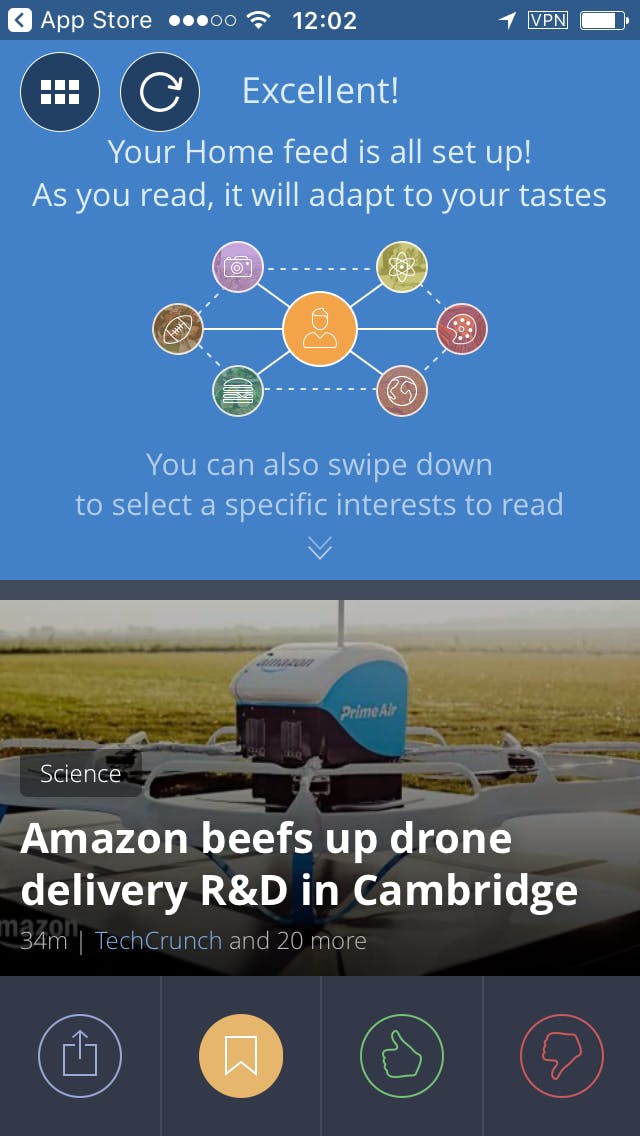Open the grid menu button
The image size is (640, 1136).
(60, 92)
